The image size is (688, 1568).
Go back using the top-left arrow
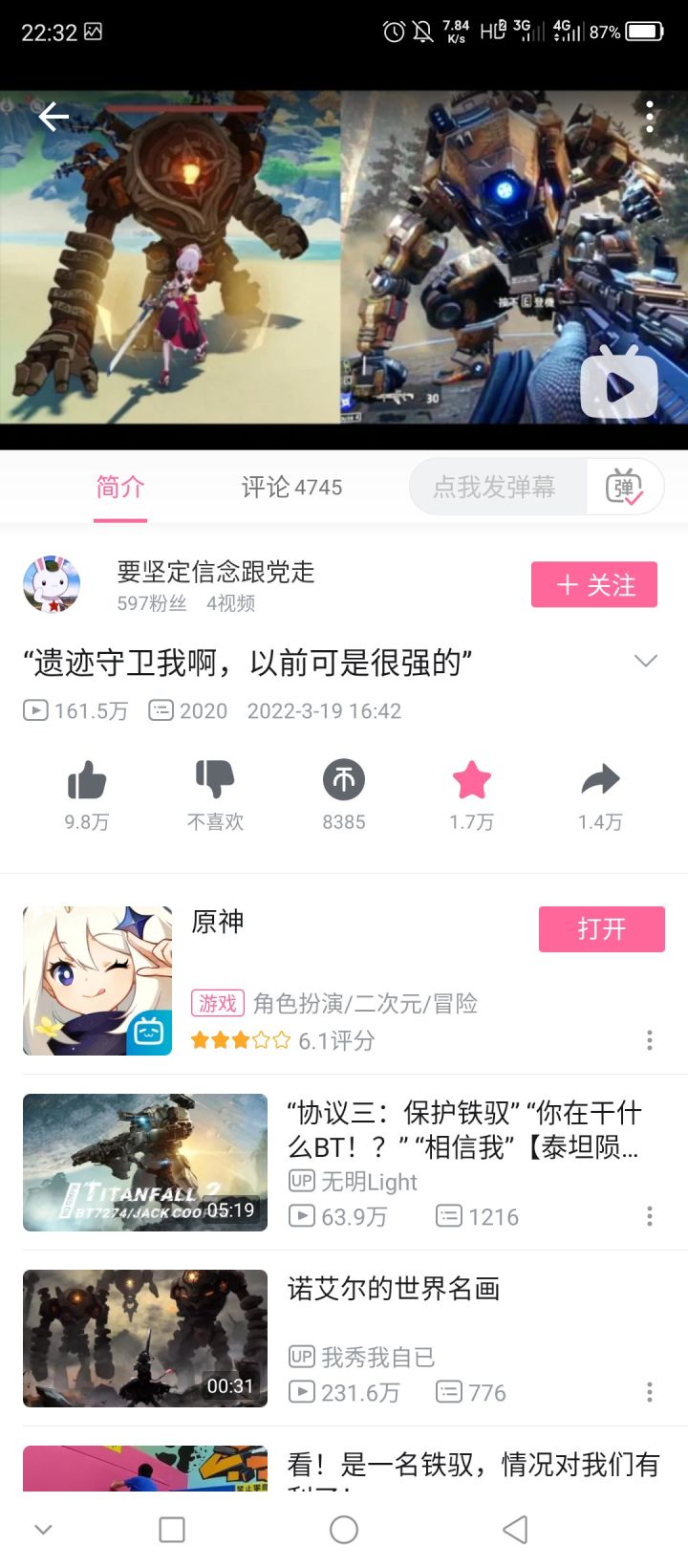pyautogui.click(x=54, y=118)
